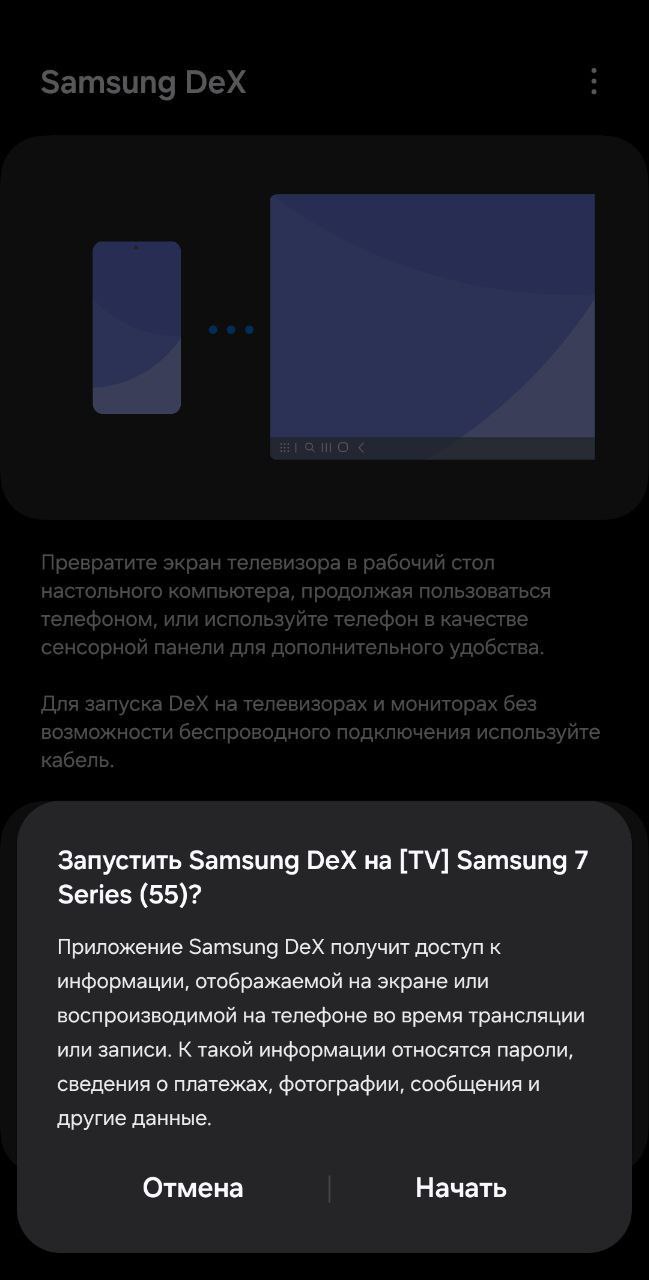Tap Начать to start Samsung DeX
The width and height of the screenshot is (649, 1280).
(x=461, y=1188)
